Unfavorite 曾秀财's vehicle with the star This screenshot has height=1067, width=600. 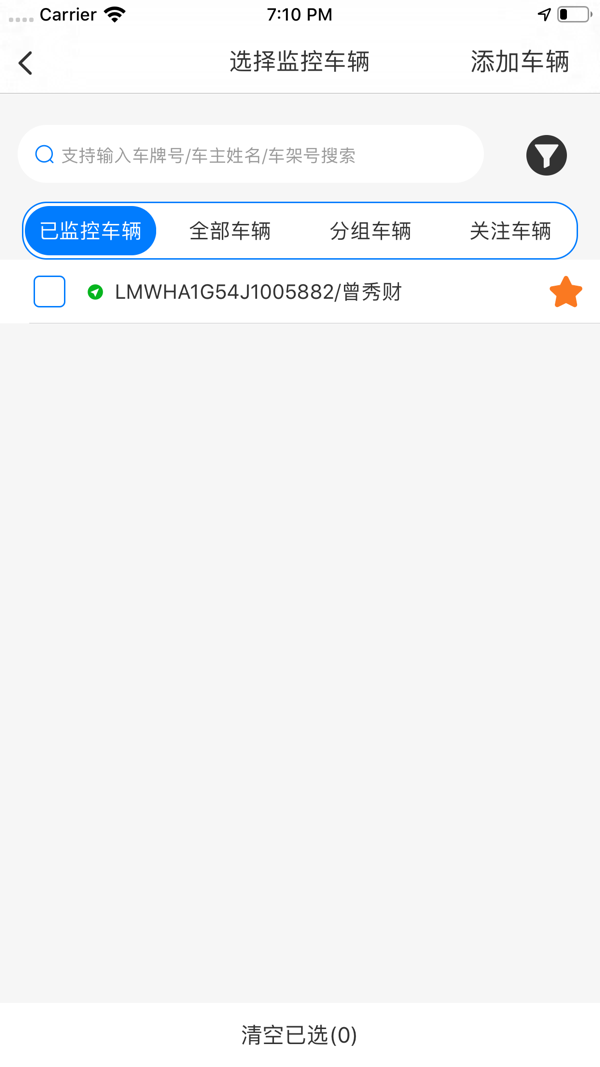coord(565,292)
